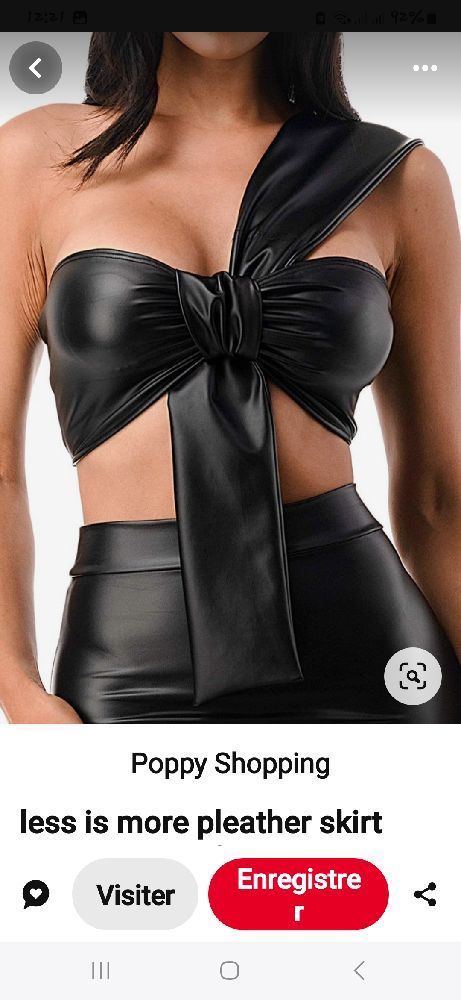Tap the Visiter button
This screenshot has width=461, height=1000.
(135, 894)
